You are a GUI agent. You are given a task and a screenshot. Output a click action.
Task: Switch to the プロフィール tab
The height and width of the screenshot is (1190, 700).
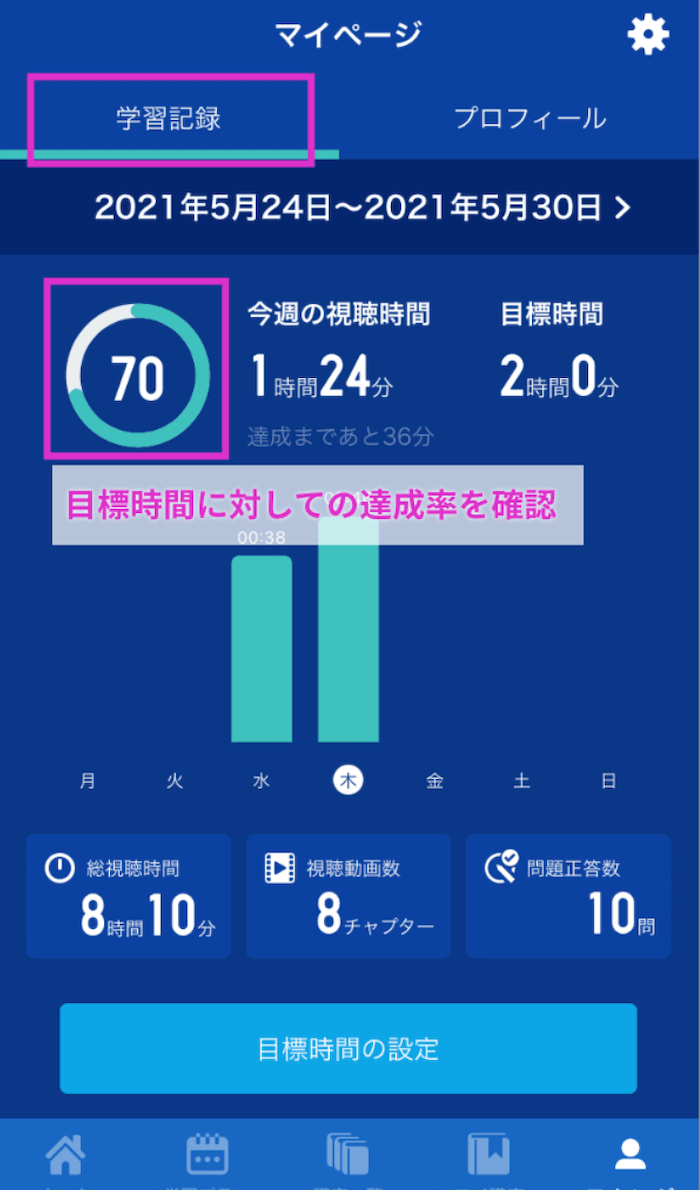pos(529,118)
